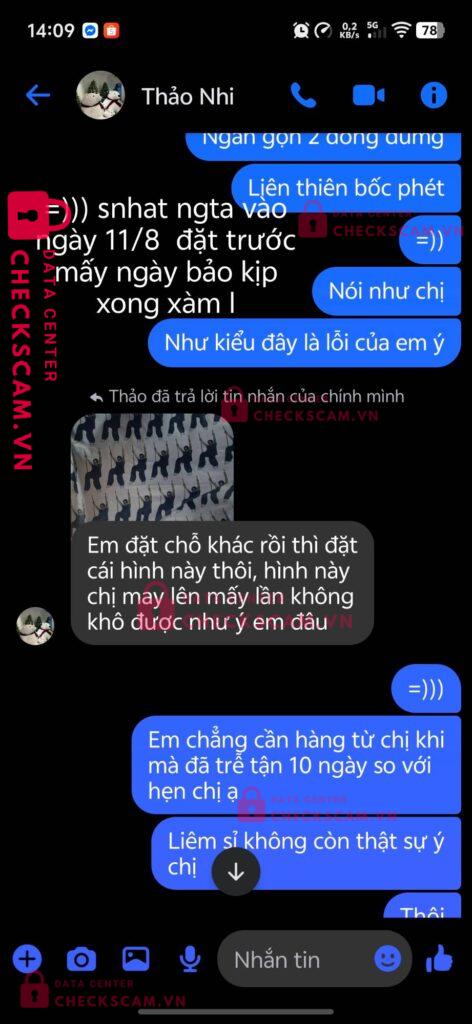
Task: Record a voice message with the microphone
Action: pos(190,959)
